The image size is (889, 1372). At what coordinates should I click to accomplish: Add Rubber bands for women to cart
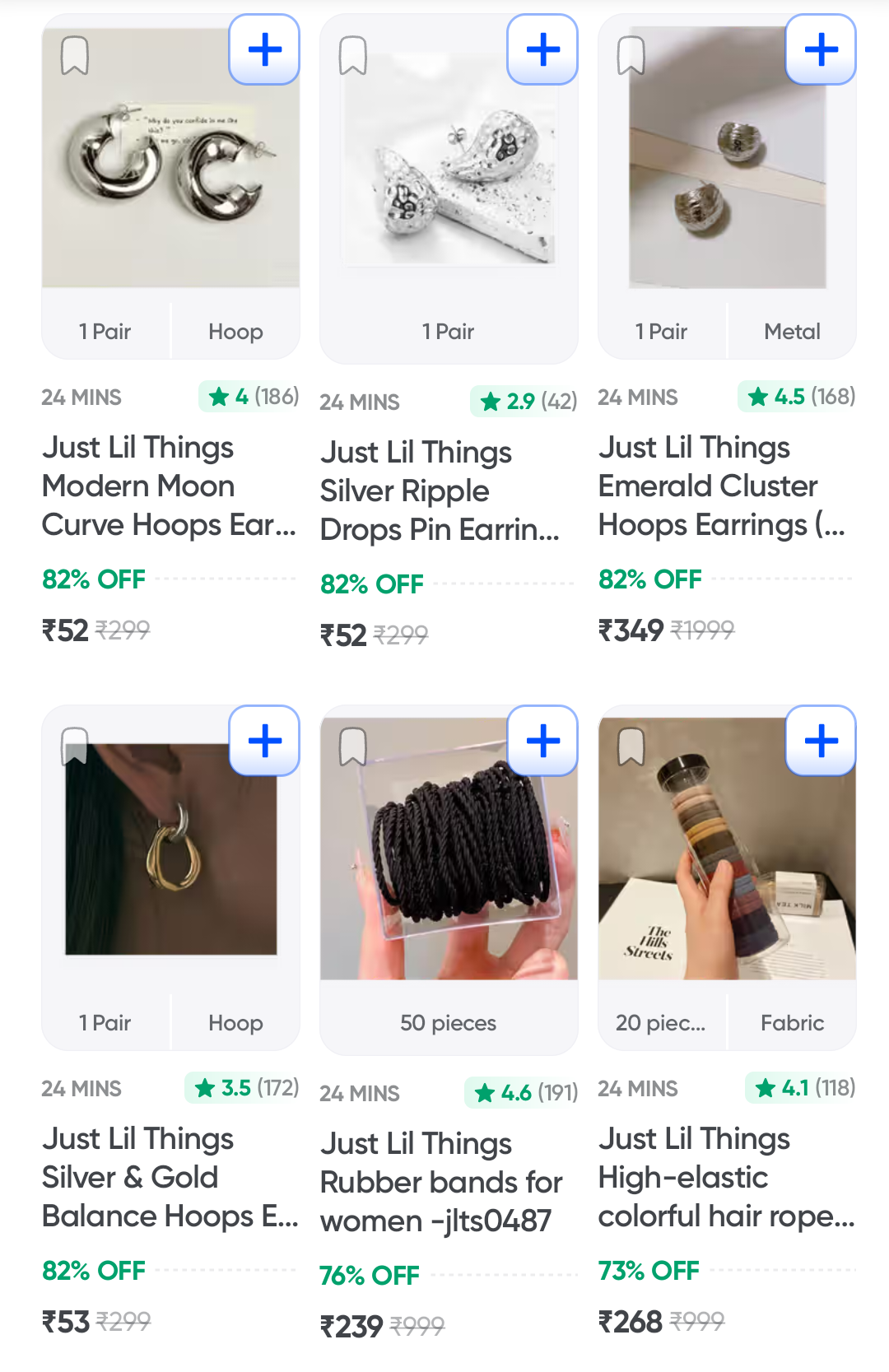[x=542, y=742]
